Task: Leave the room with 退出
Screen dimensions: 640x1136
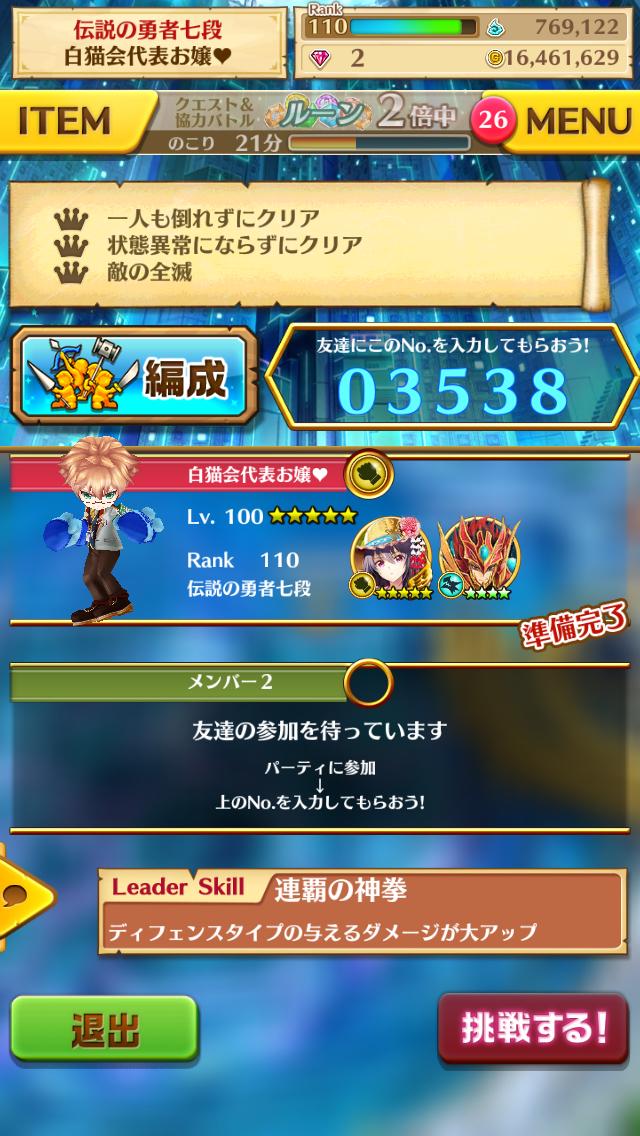Action: coord(104,1030)
